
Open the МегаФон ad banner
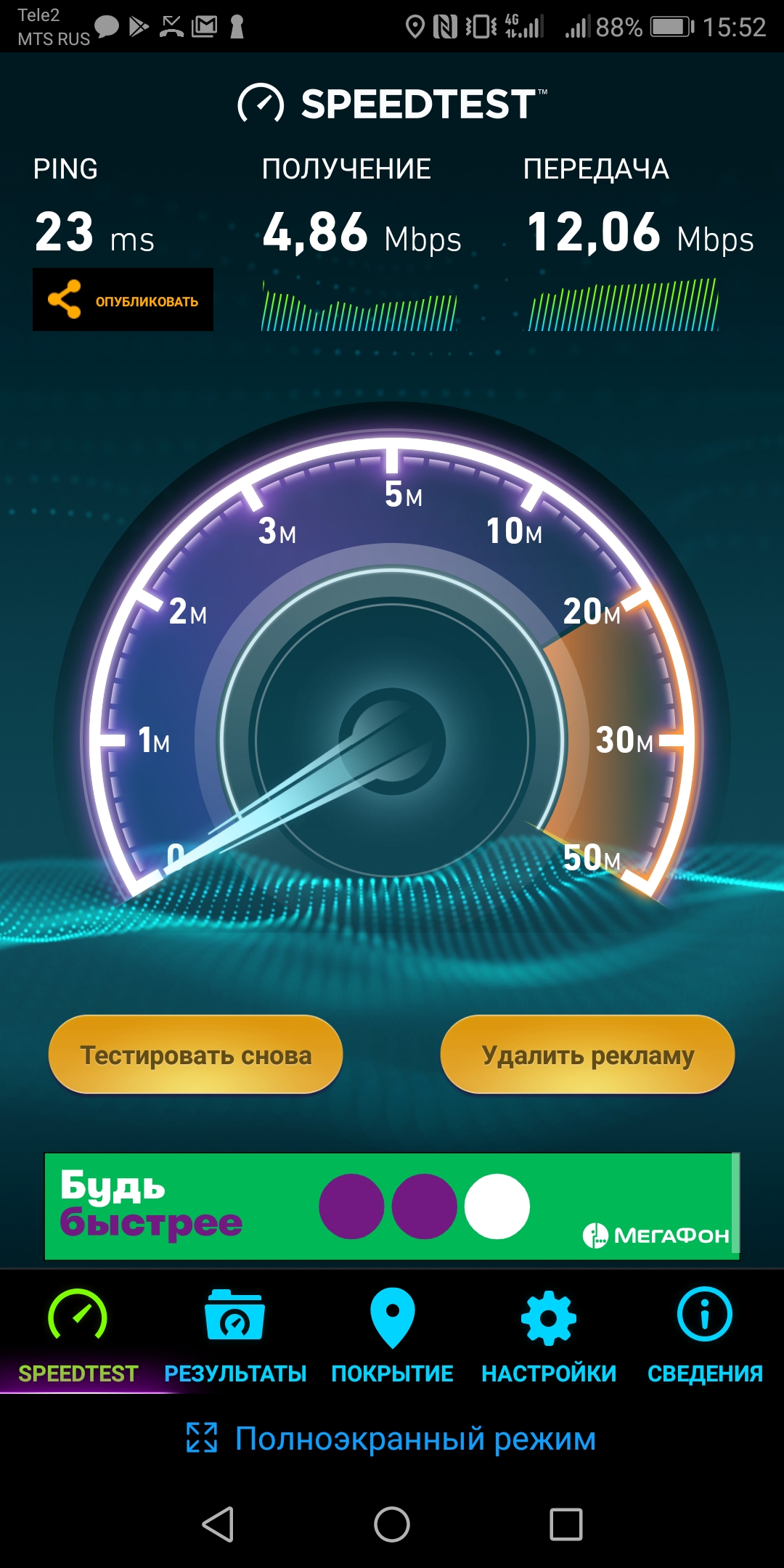pos(392,1206)
